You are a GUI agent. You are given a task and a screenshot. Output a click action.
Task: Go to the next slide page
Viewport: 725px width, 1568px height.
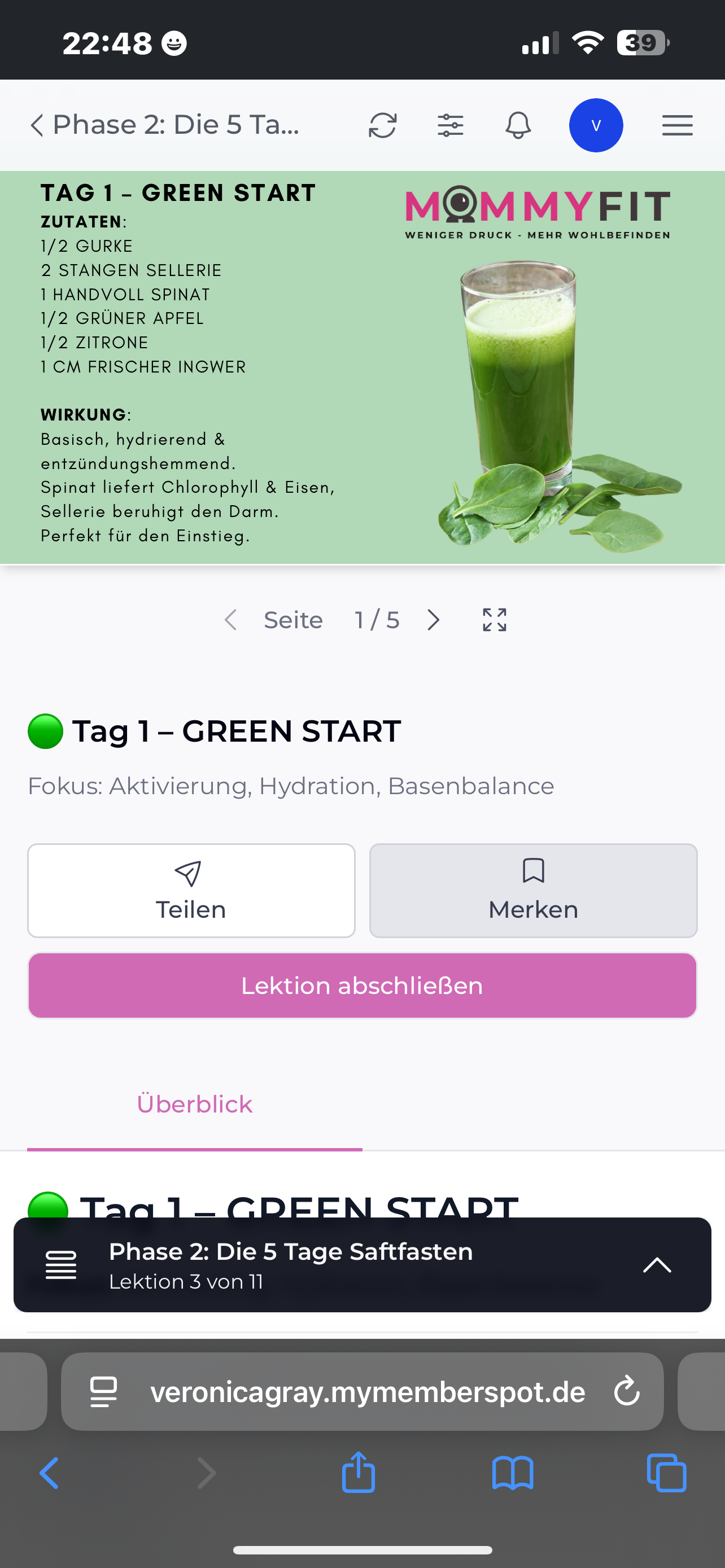click(434, 620)
